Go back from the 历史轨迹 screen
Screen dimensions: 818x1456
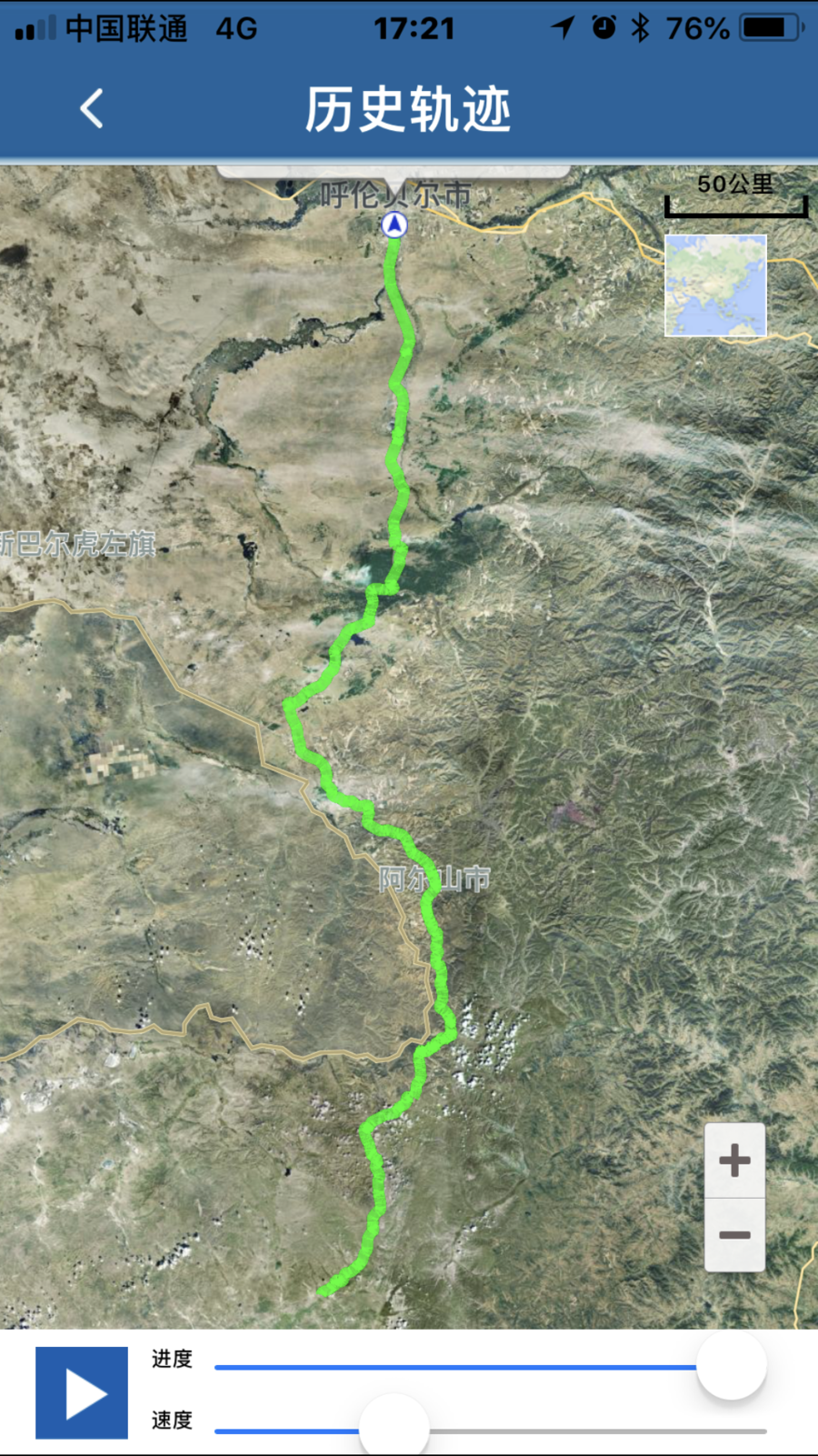(x=92, y=109)
